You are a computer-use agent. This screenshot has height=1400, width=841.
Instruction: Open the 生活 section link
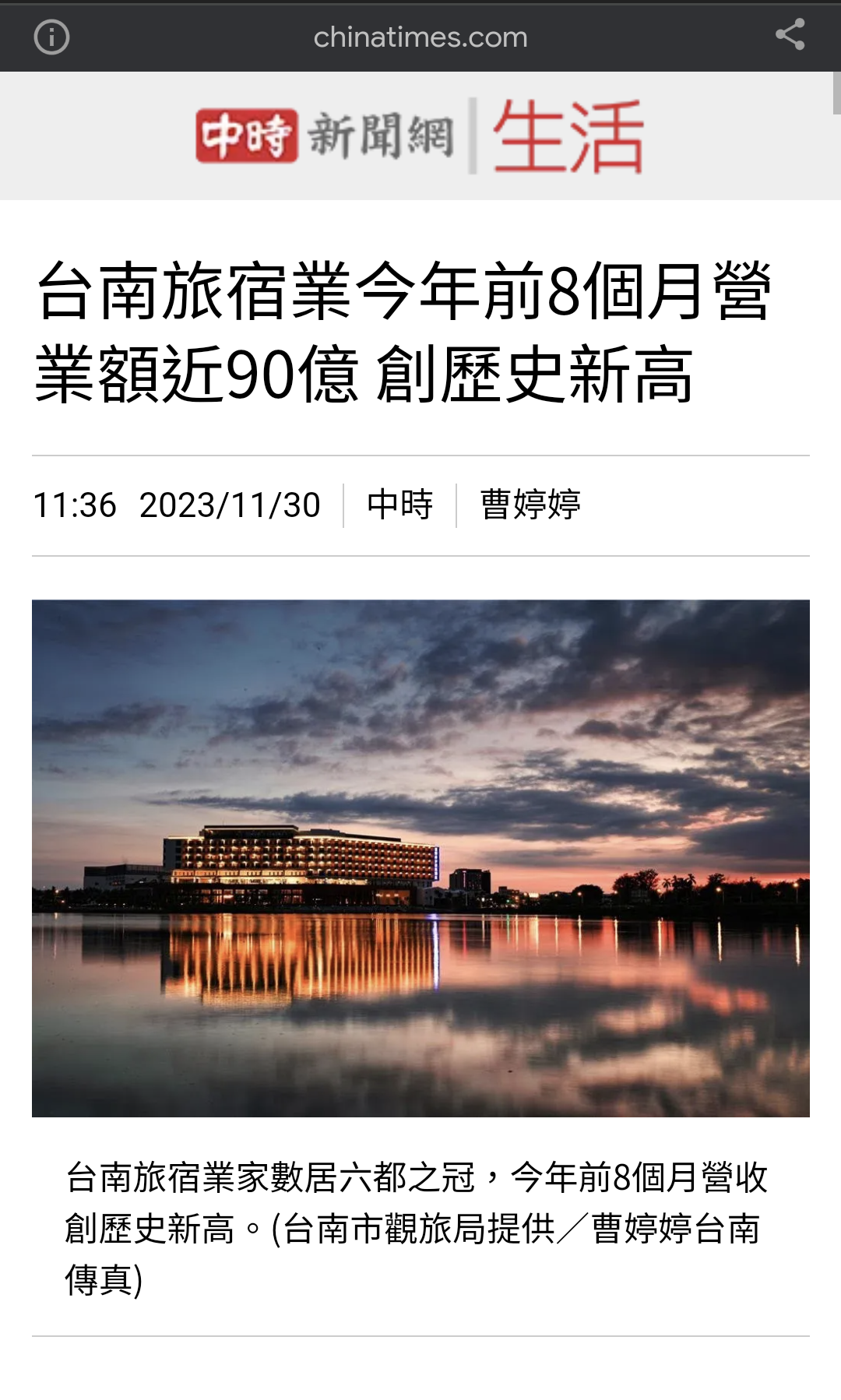click(567, 136)
